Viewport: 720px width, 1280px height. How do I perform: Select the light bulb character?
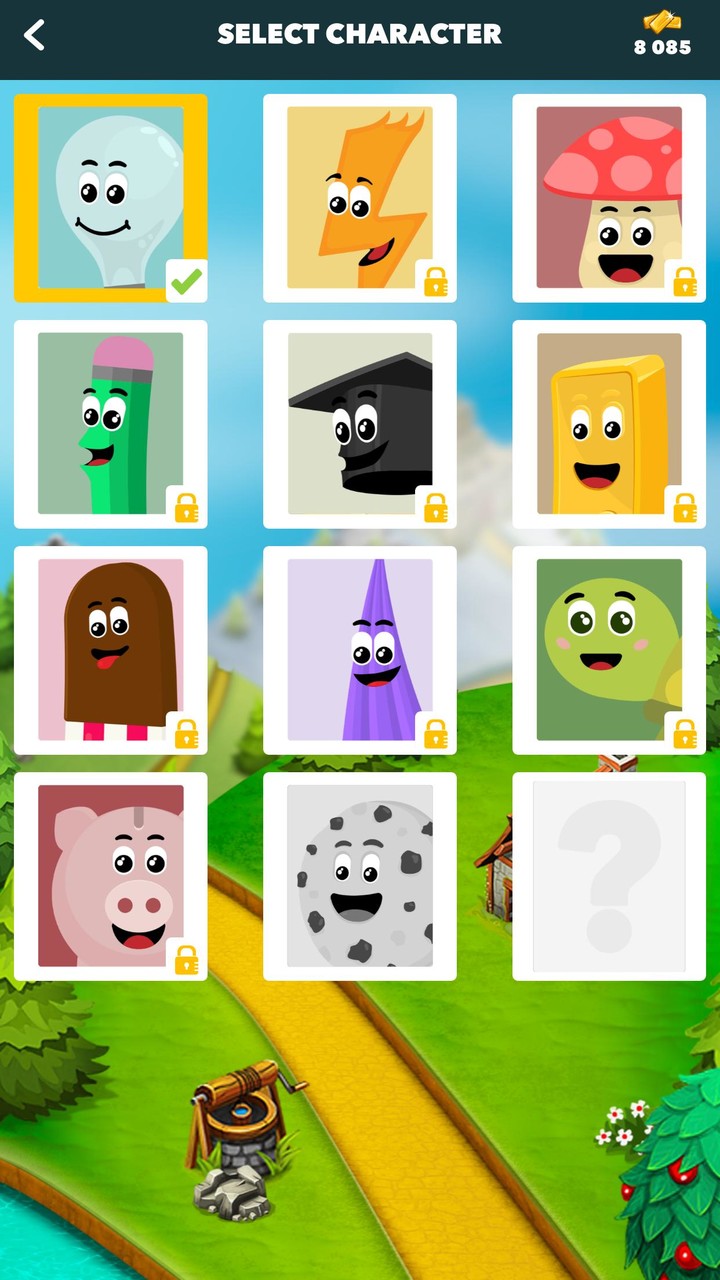coord(110,198)
